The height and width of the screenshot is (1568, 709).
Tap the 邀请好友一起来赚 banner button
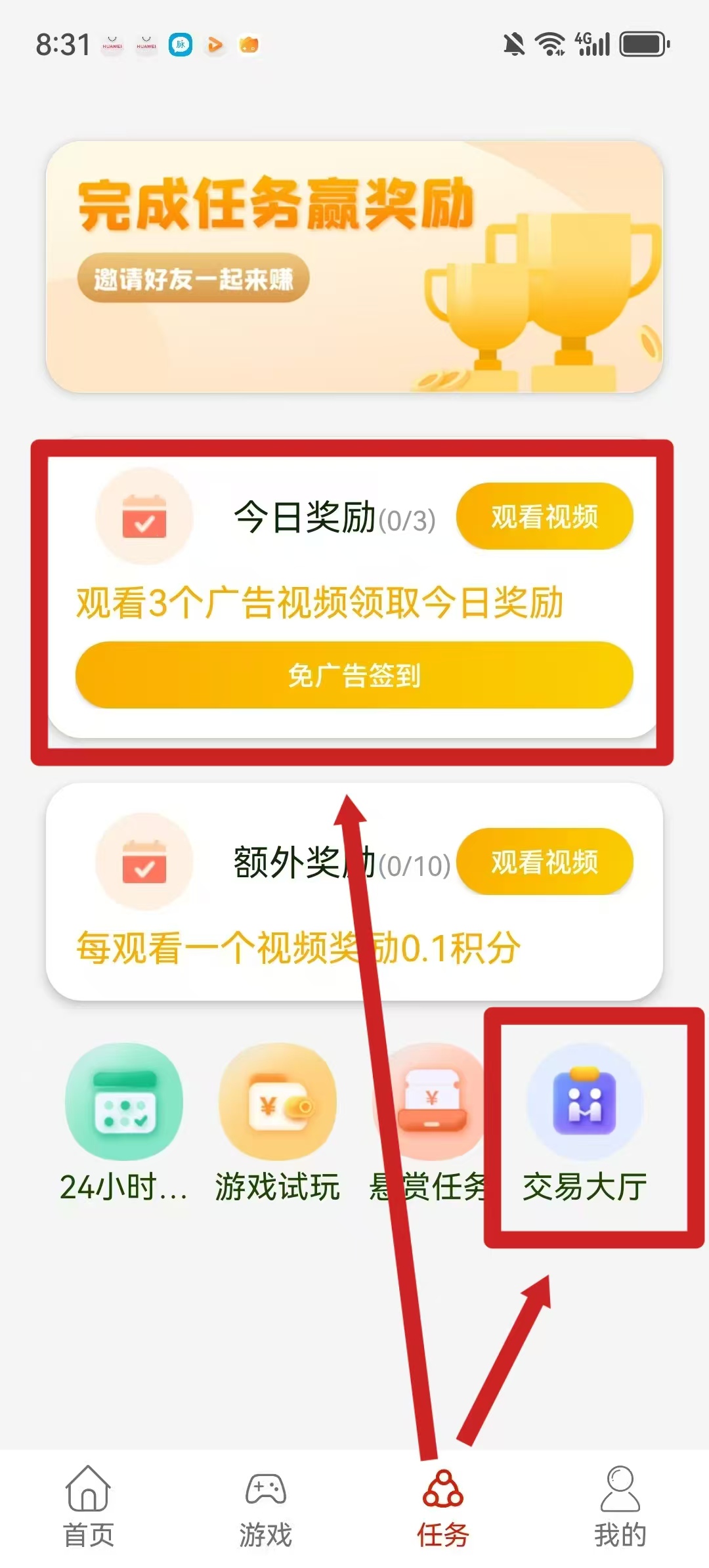pos(193,278)
